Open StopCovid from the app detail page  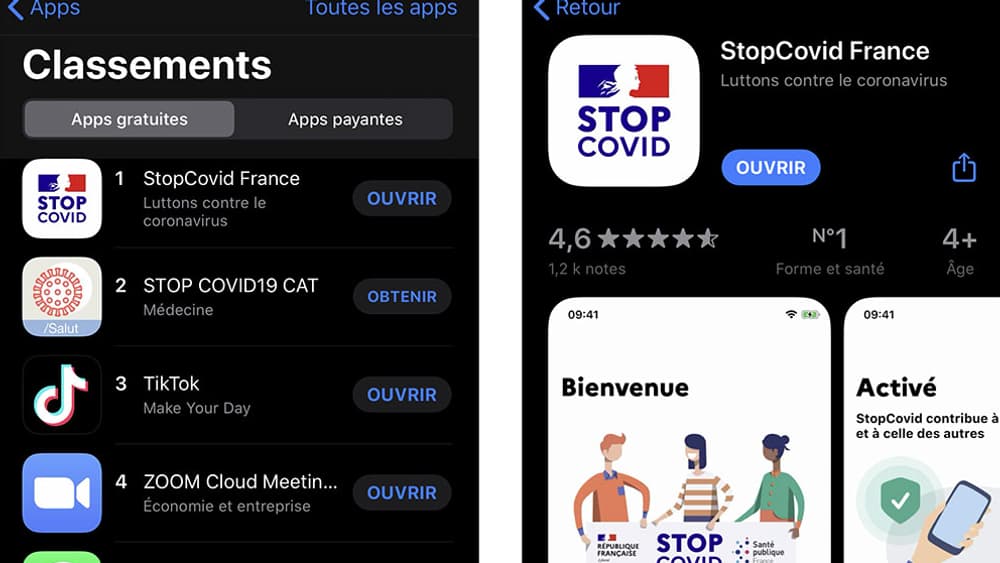point(770,167)
